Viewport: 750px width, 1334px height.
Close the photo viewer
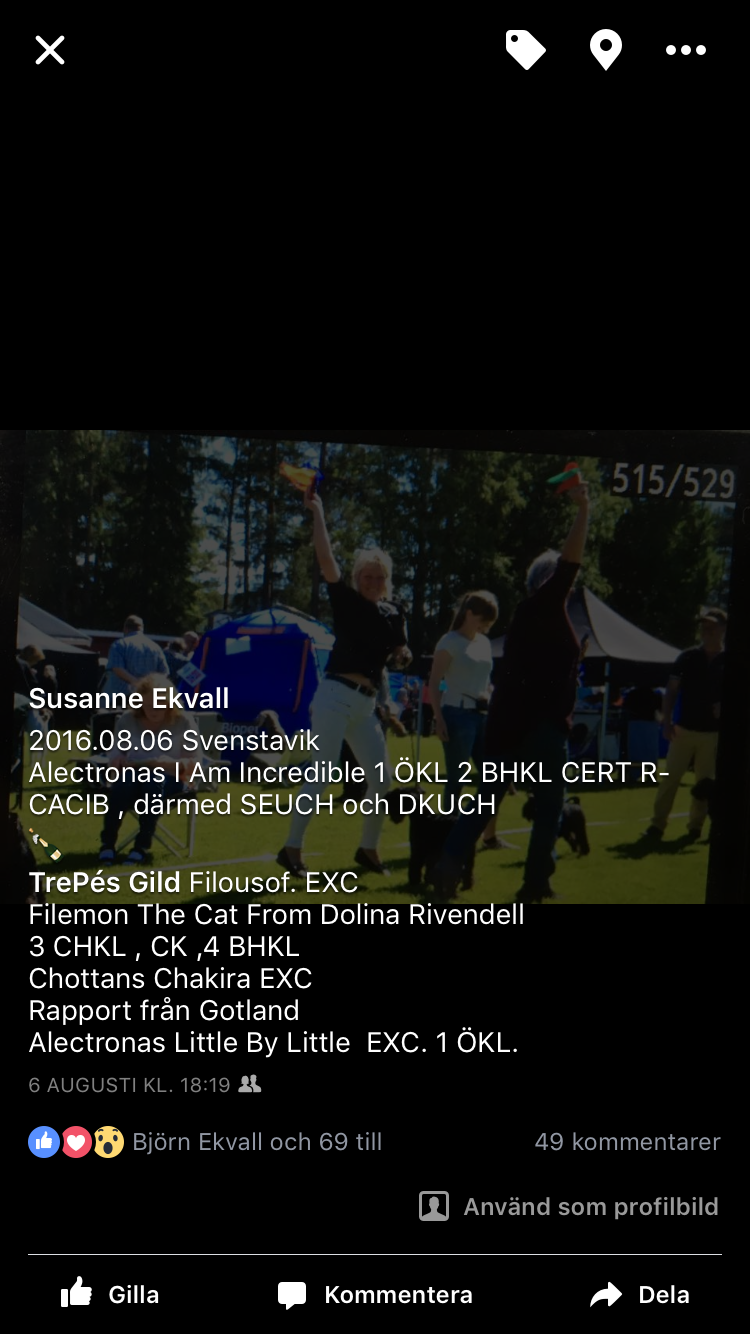[50, 50]
